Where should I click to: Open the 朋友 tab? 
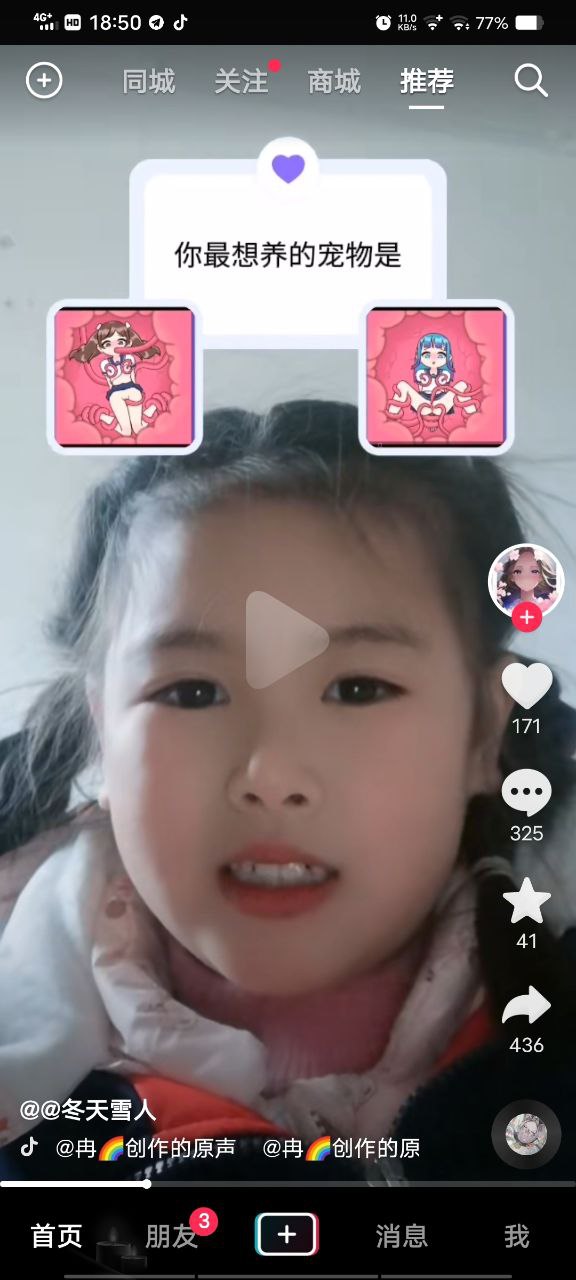[x=172, y=1236]
